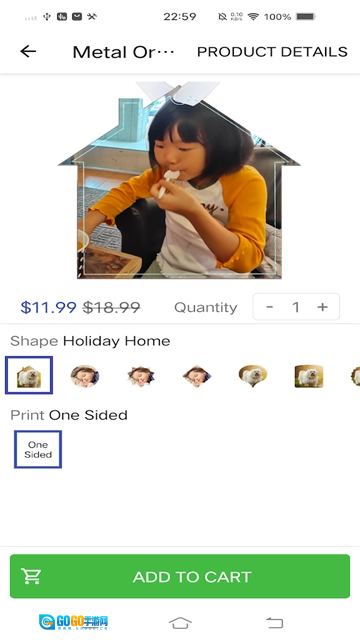The width and height of the screenshot is (360, 640).
Task: Choose the heart shape with dog photo
Action: click(253, 376)
